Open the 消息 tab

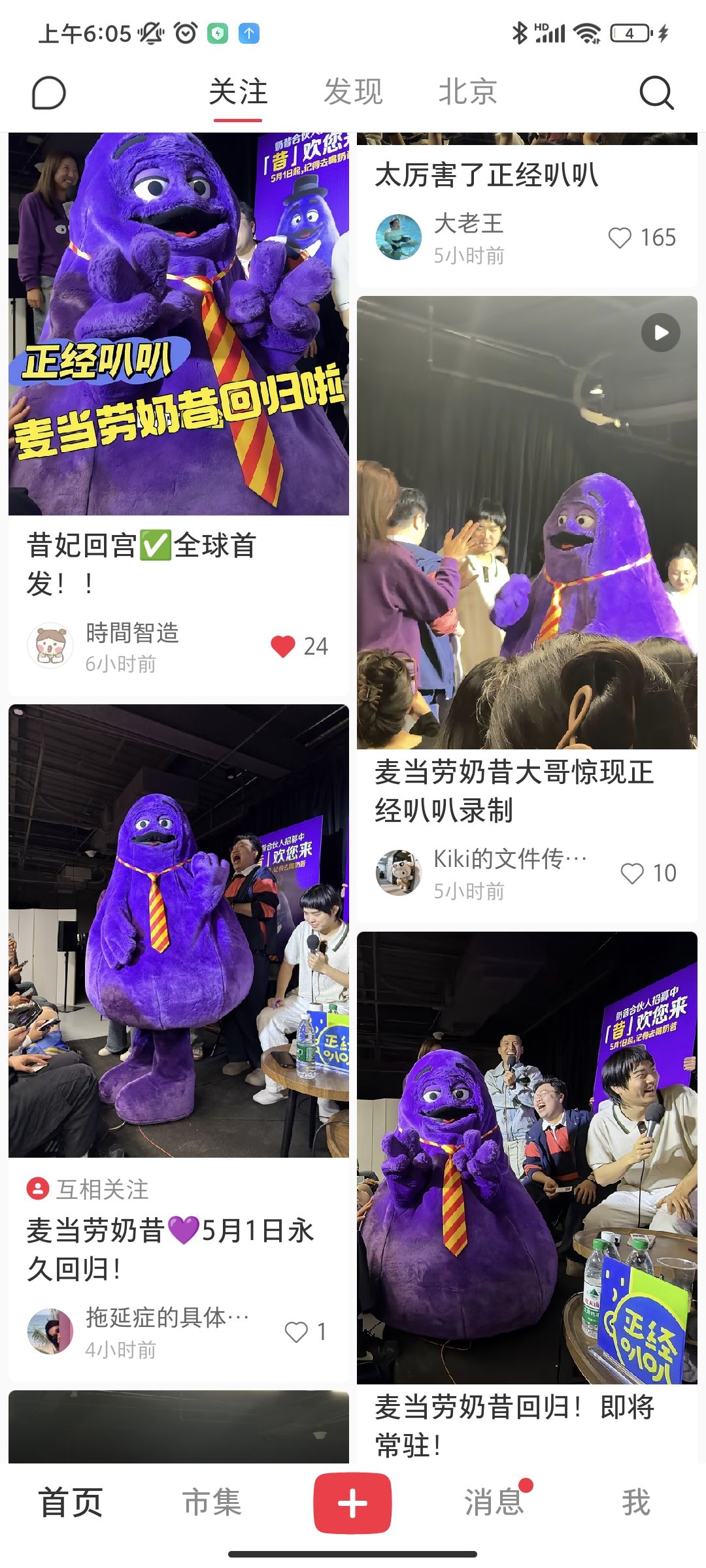494,1503
